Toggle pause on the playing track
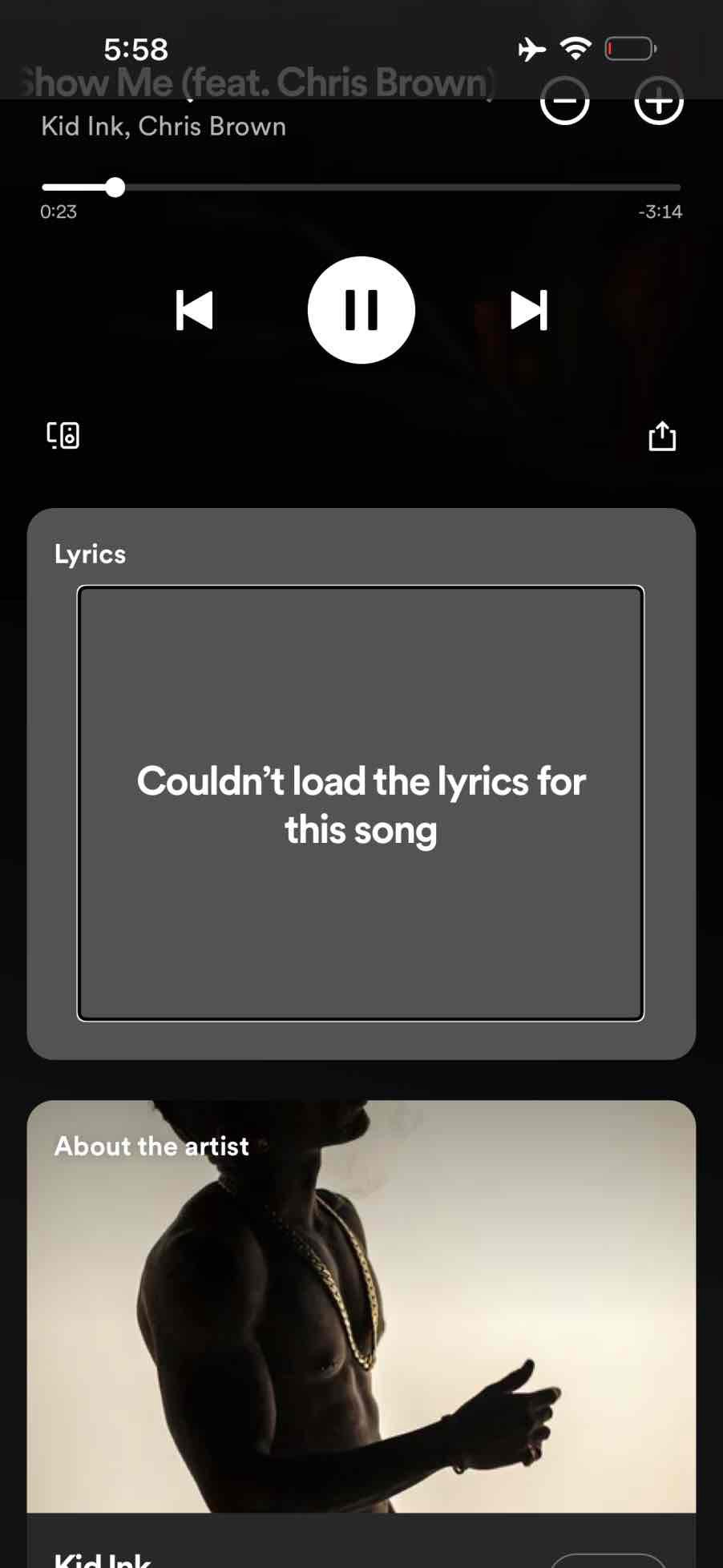This screenshot has width=723, height=1568. pos(361,311)
